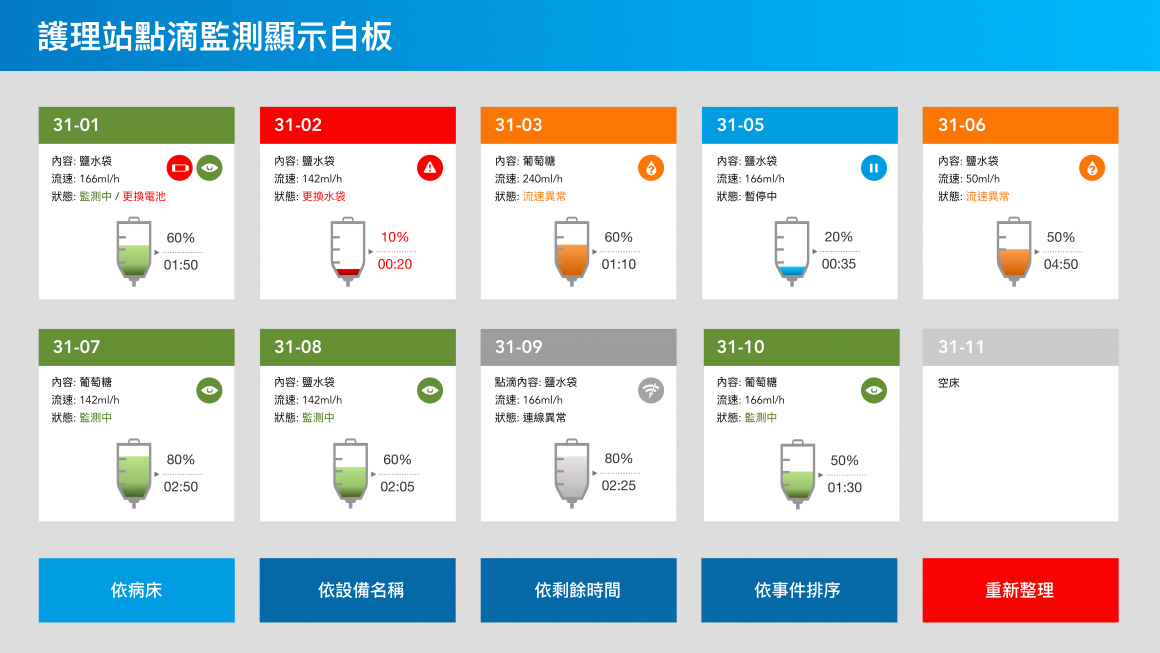This screenshot has width=1160, height=653.
Task: Open bed 31-09 connection error card
Action: 579,425
